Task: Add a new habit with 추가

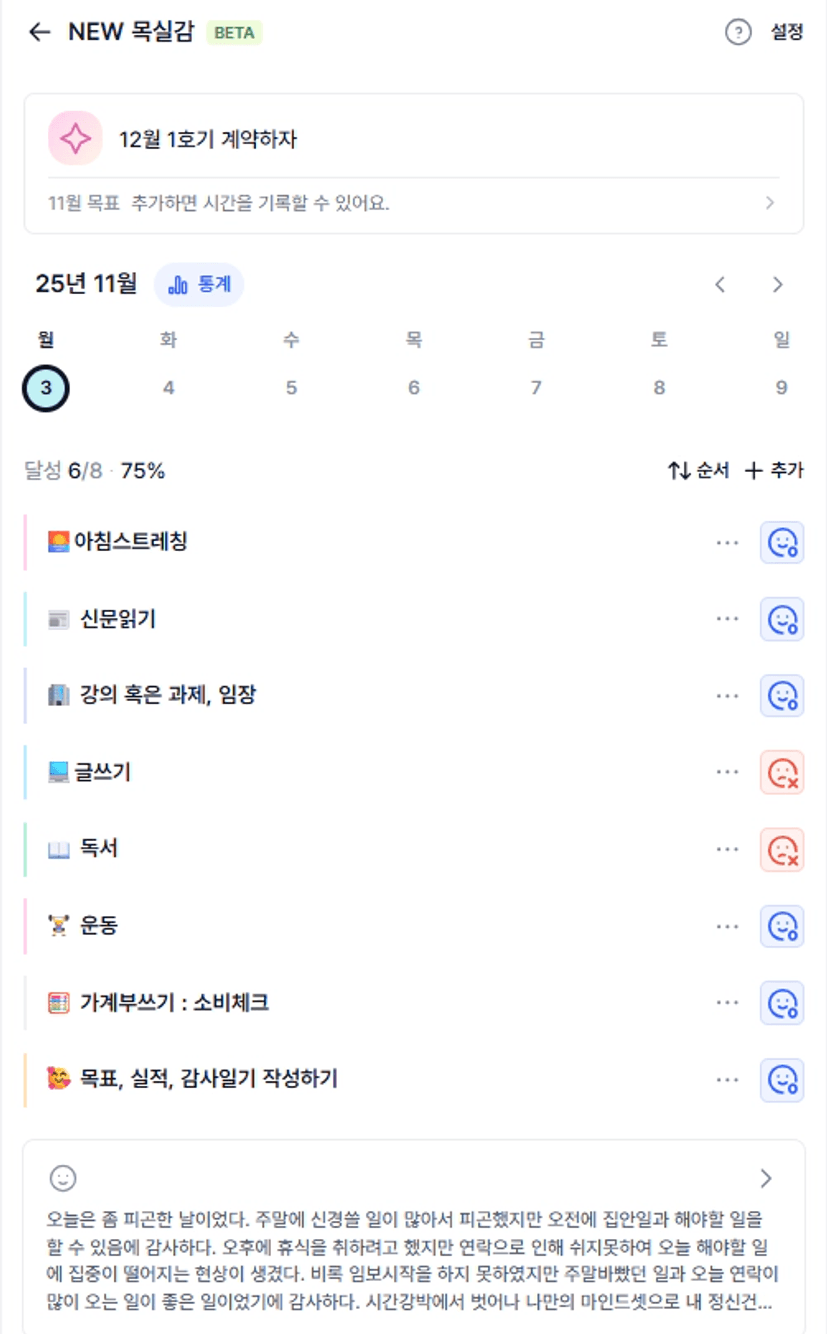Action: coord(774,470)
